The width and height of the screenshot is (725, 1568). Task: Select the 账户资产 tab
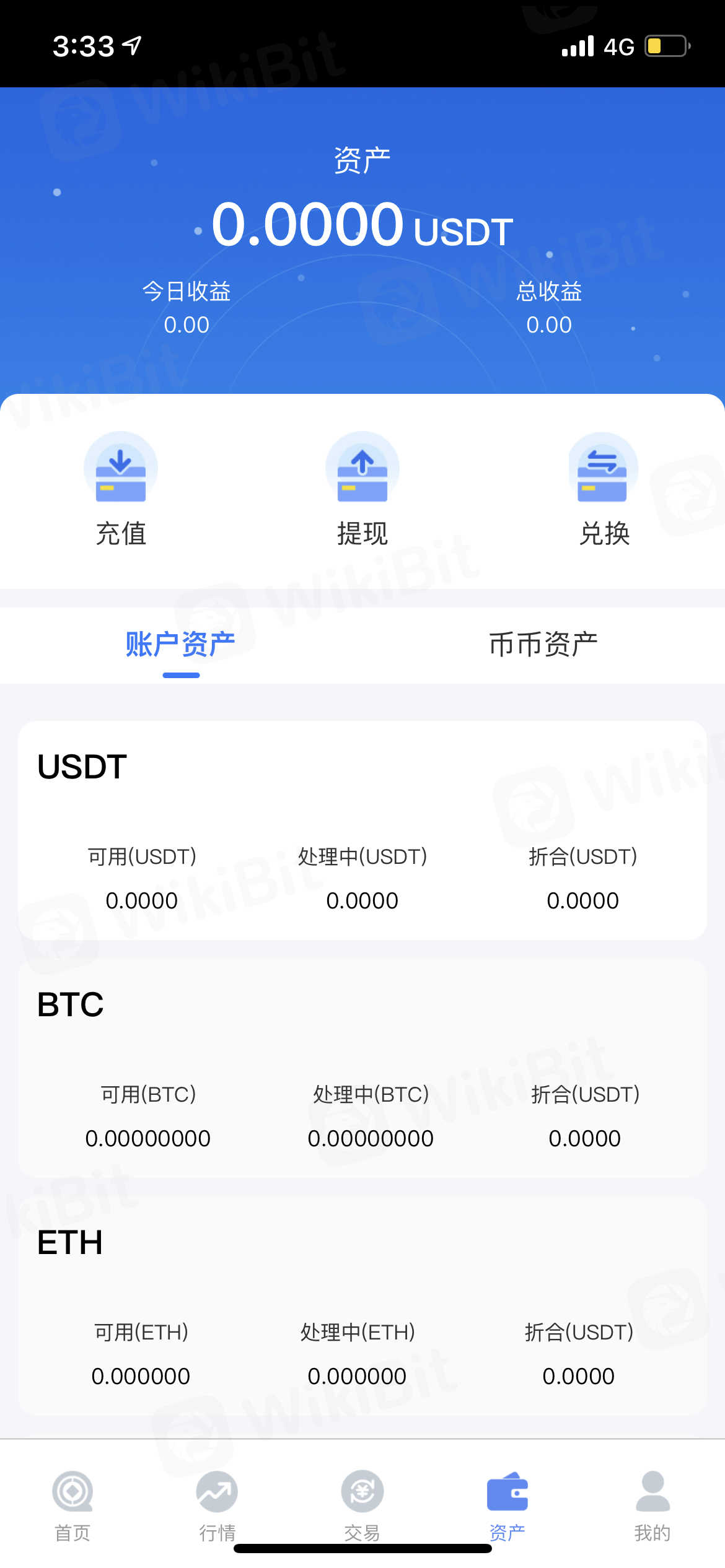click(180, 645)
